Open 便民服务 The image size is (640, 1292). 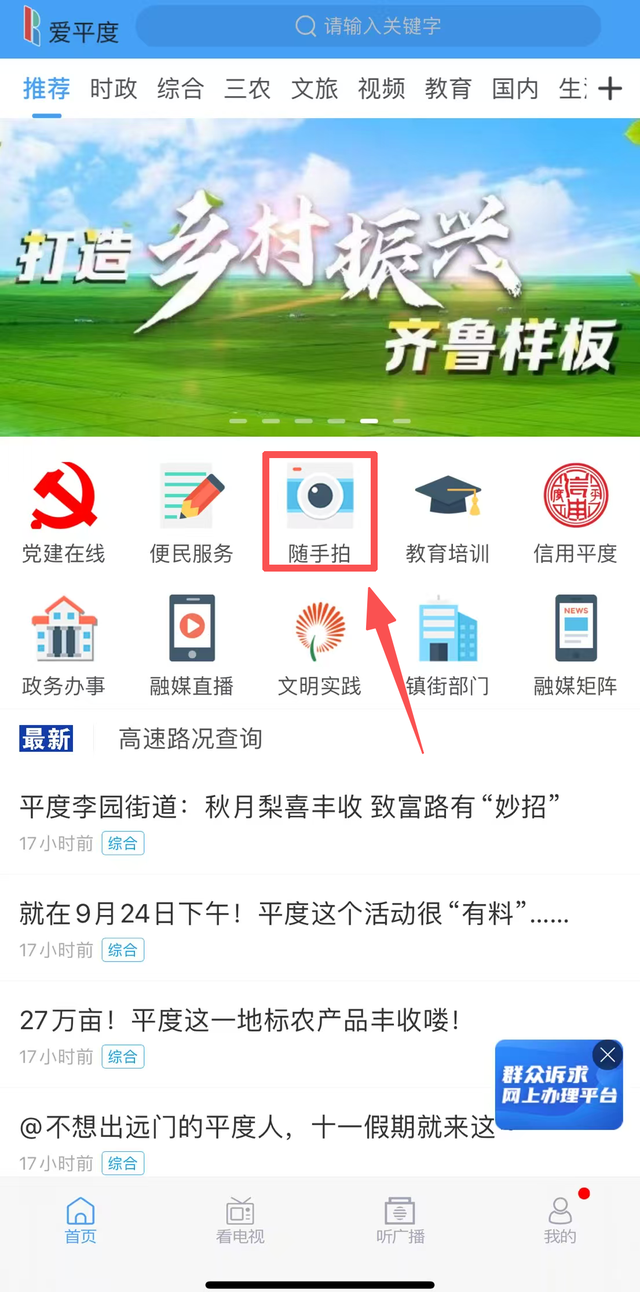191,513
